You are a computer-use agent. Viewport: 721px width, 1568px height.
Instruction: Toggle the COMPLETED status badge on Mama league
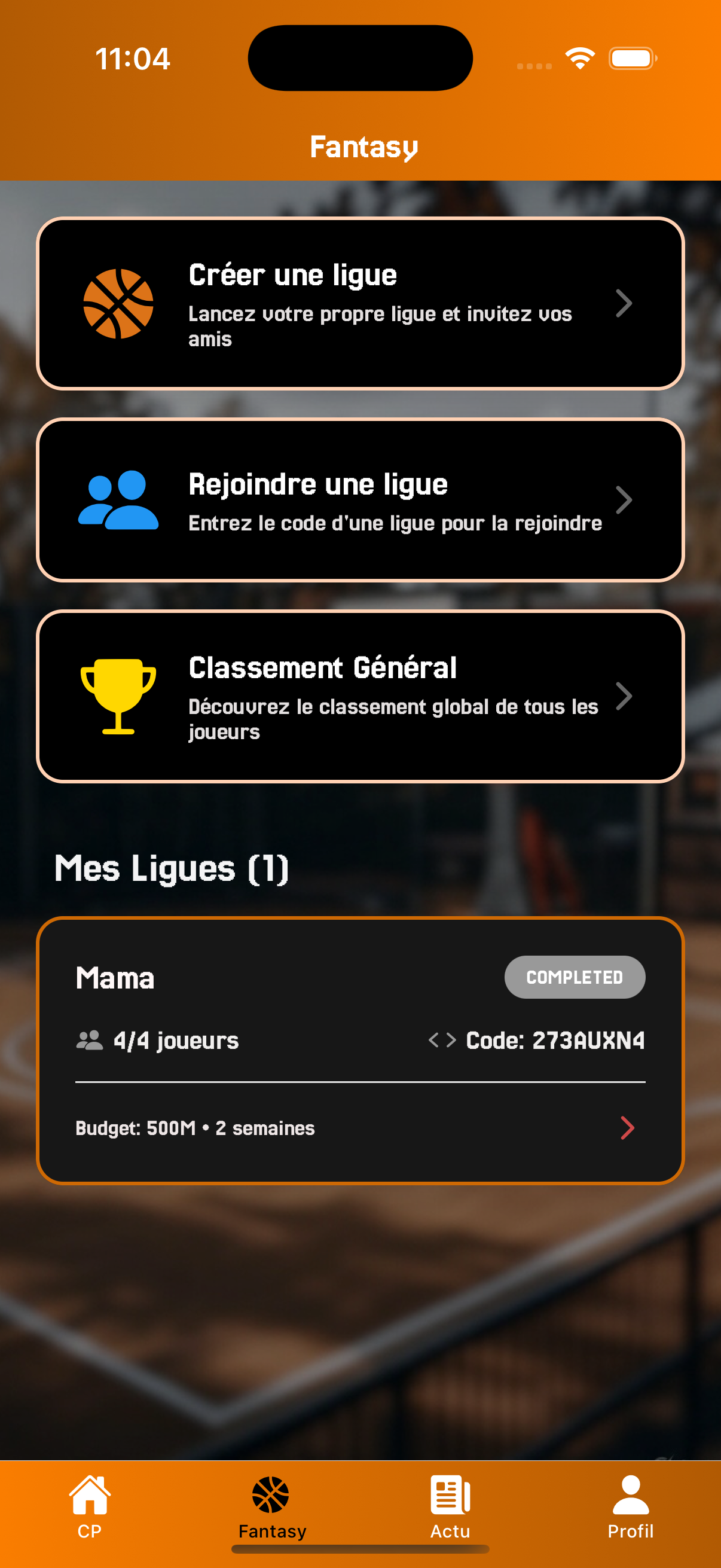pyautogui.click(x=575, y=977)
